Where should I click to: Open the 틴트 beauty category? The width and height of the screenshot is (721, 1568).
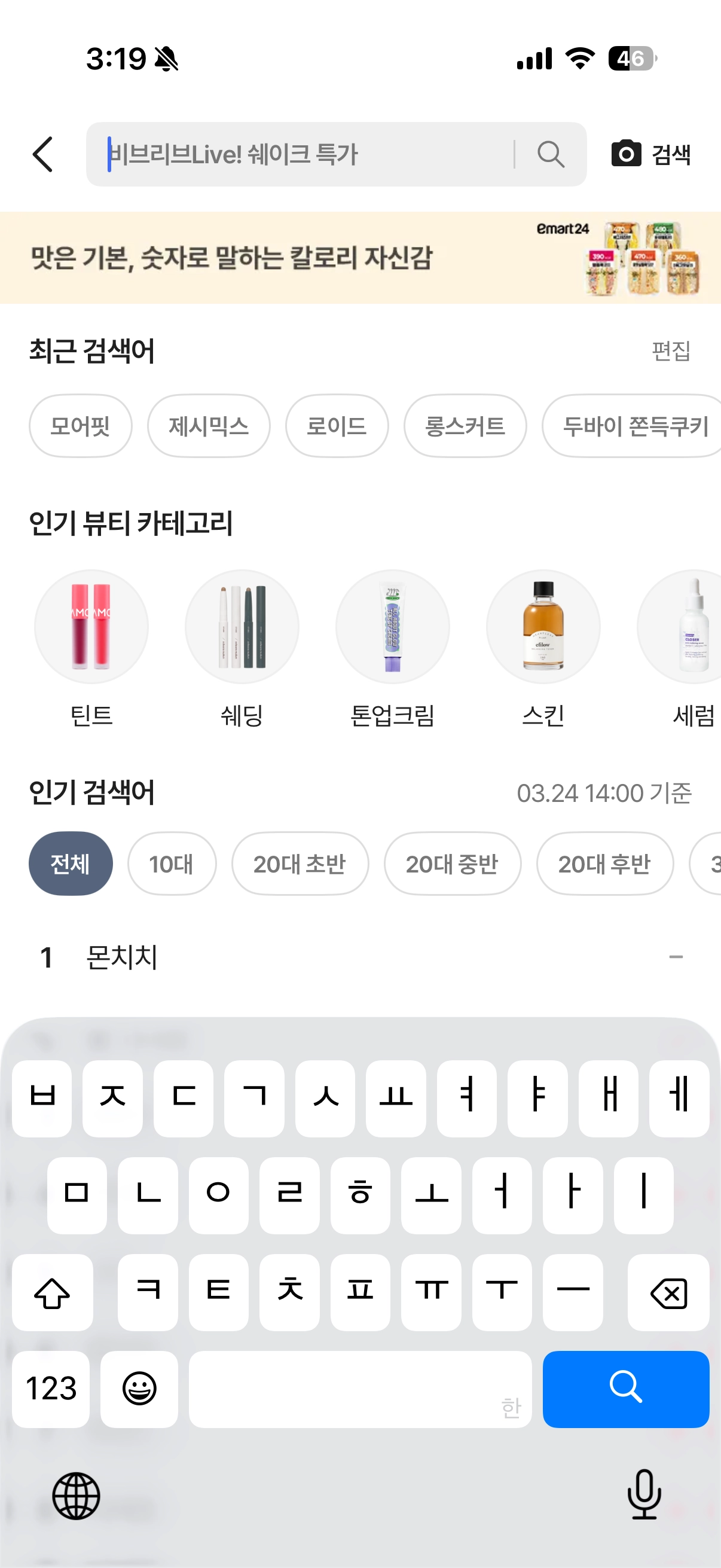(x=91, y=646)
